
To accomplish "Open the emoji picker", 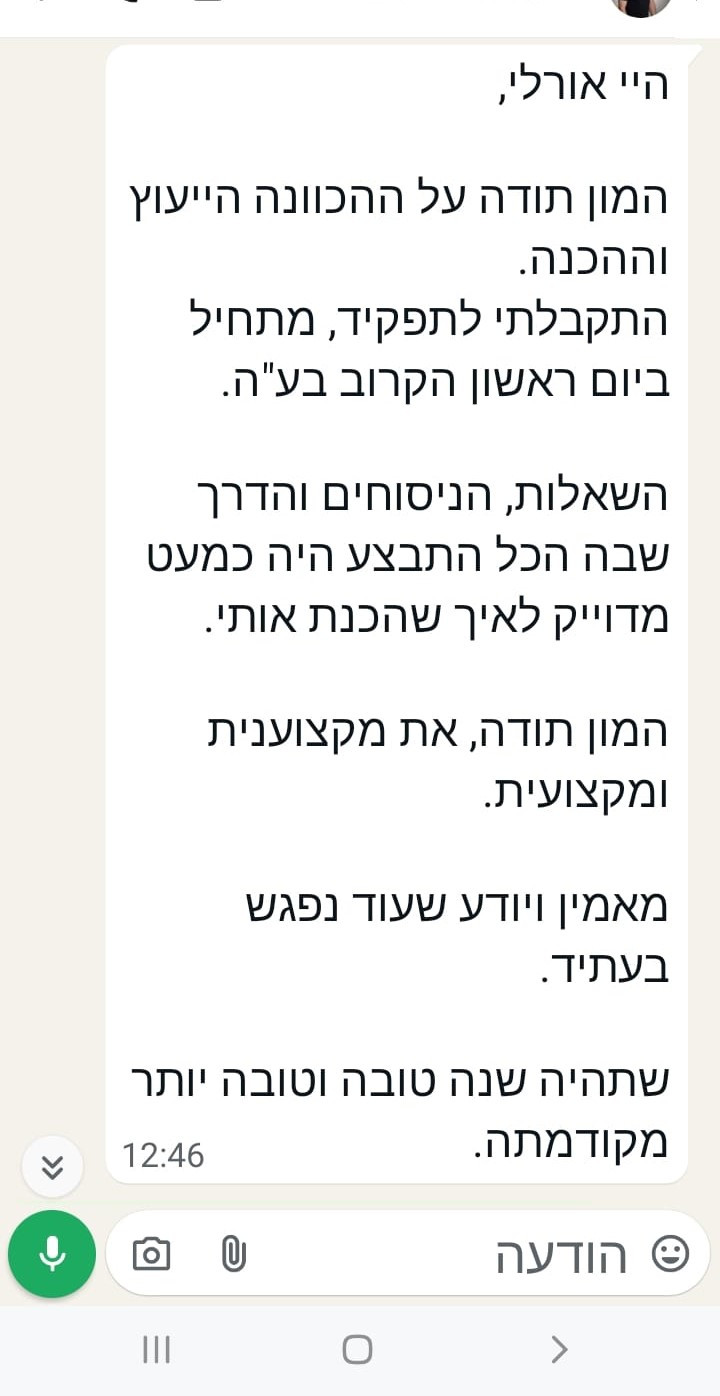I will click(670, 1253).
